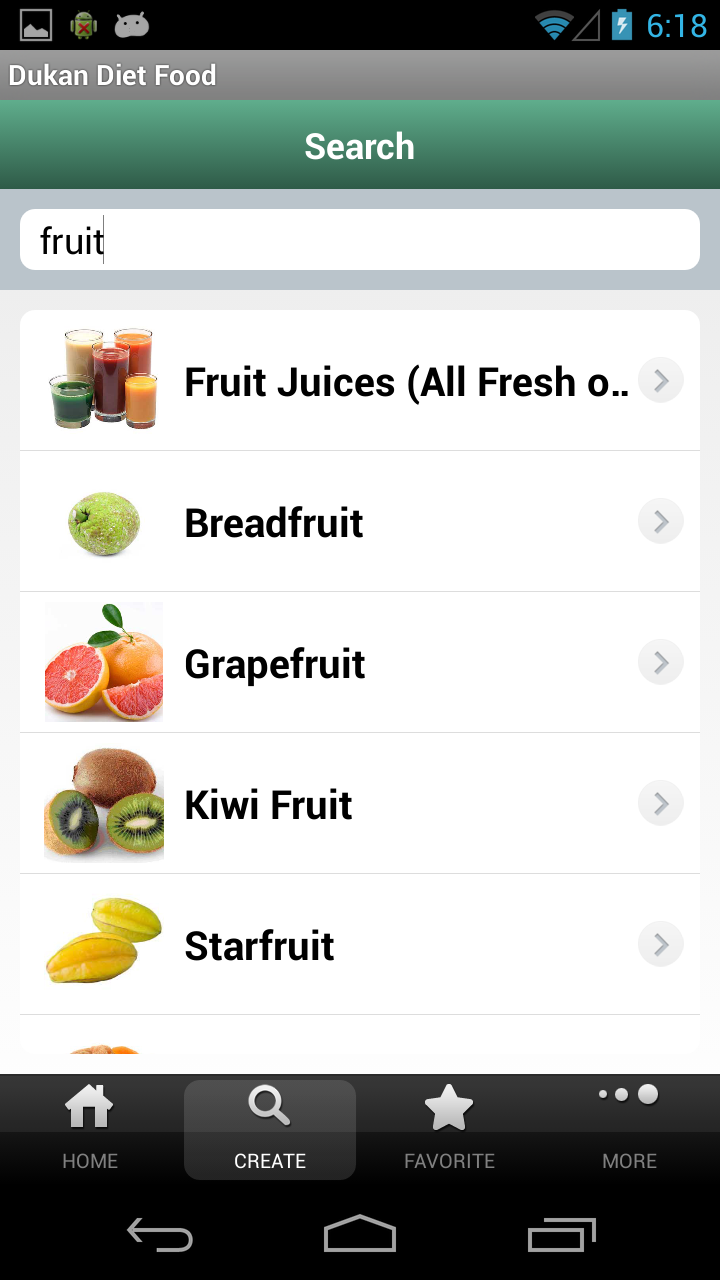
Task: Tap the search input containing fruit
Action: 360,239
